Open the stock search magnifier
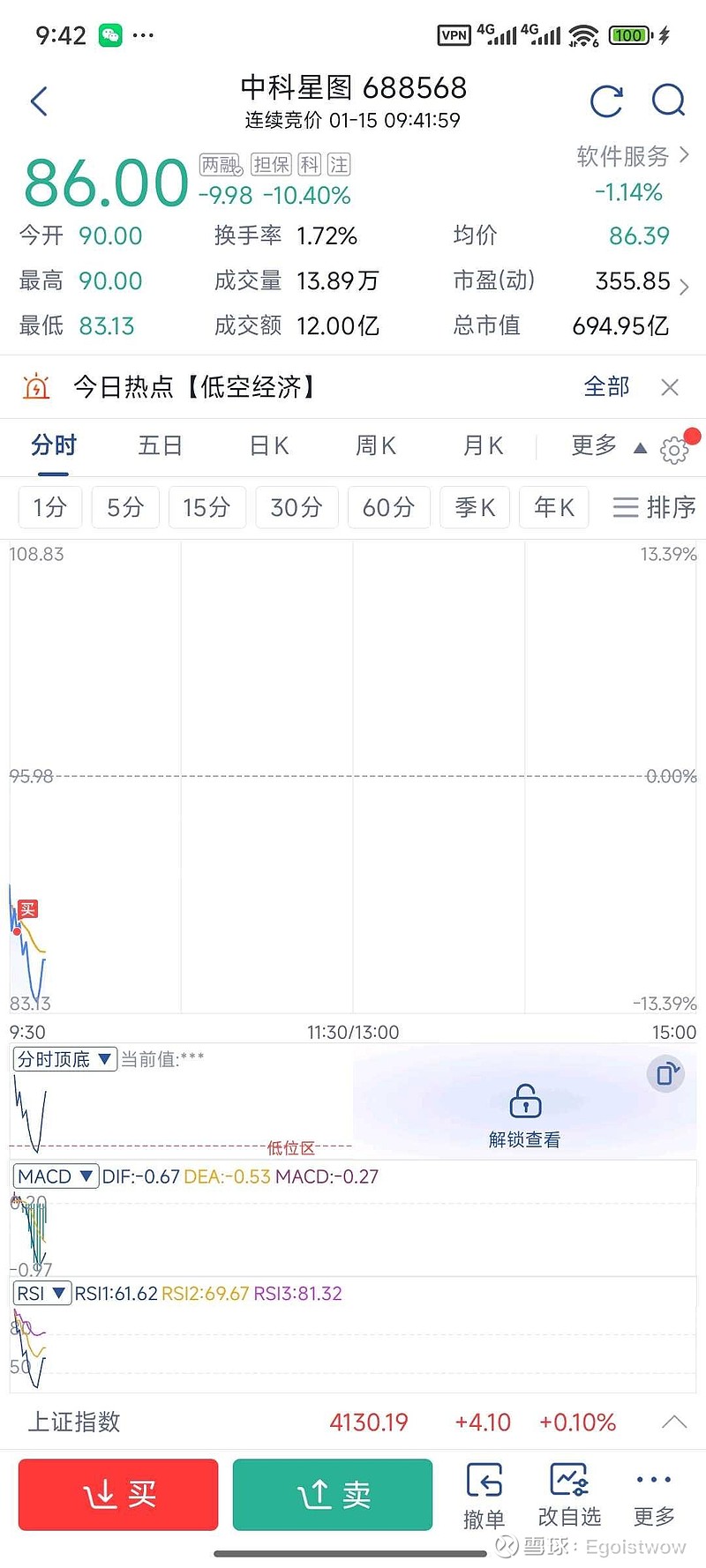This screenshot has height=1568, width=706. pyautogui.click(x=668, y=101)
